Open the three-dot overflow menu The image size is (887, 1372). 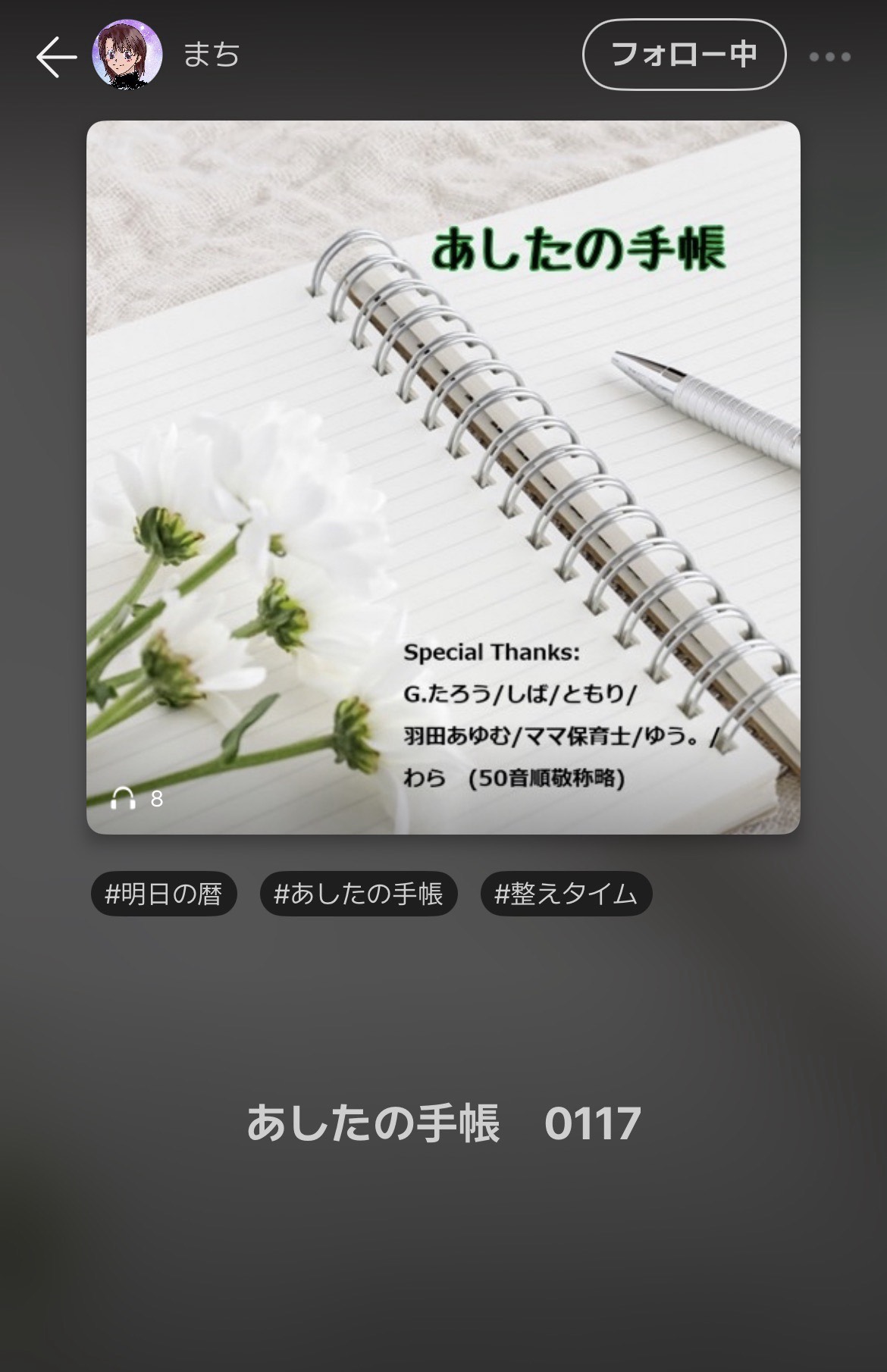[829, 57]
